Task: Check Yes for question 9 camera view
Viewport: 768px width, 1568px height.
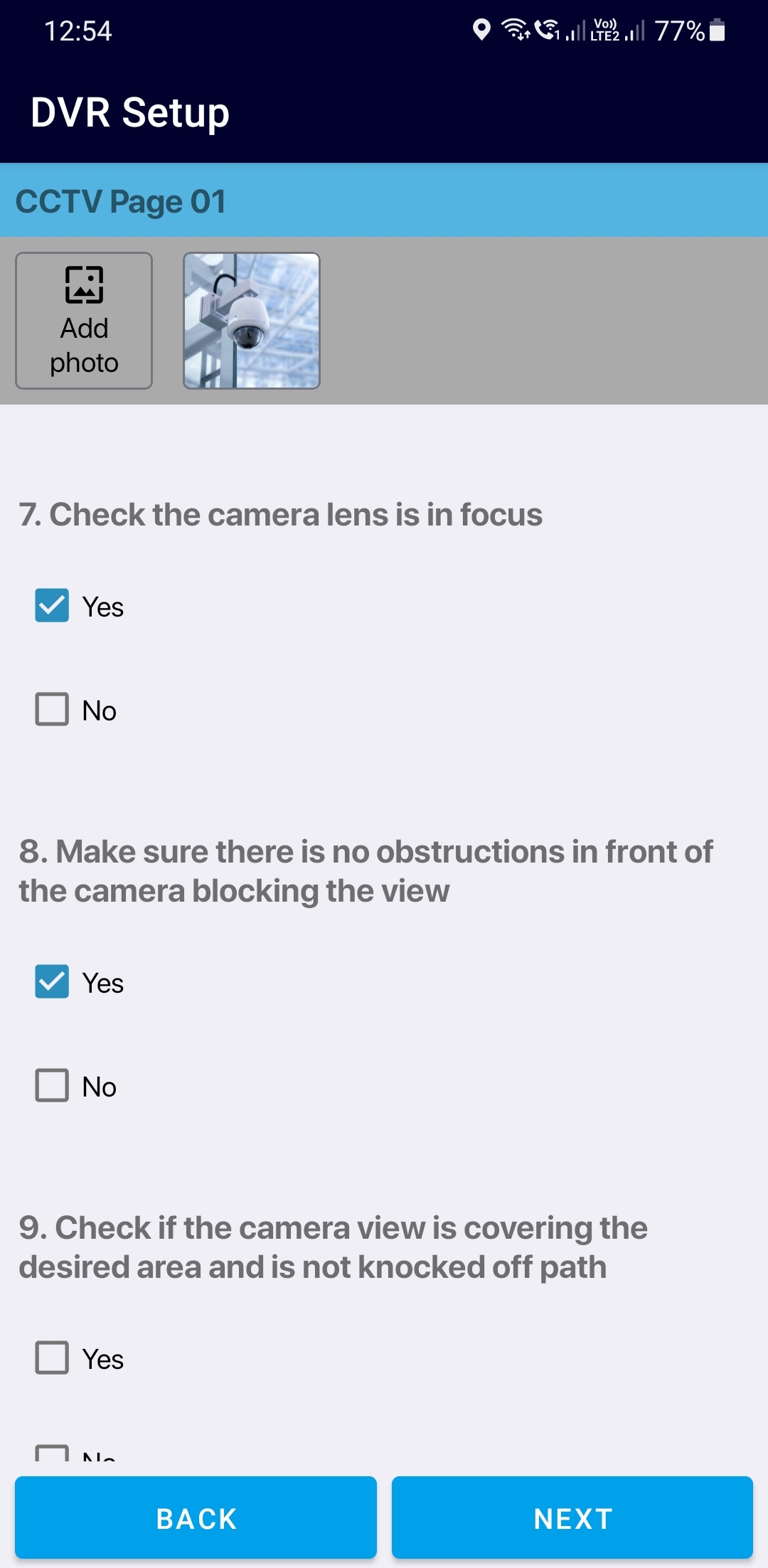Action: (x=52, y=1358)
